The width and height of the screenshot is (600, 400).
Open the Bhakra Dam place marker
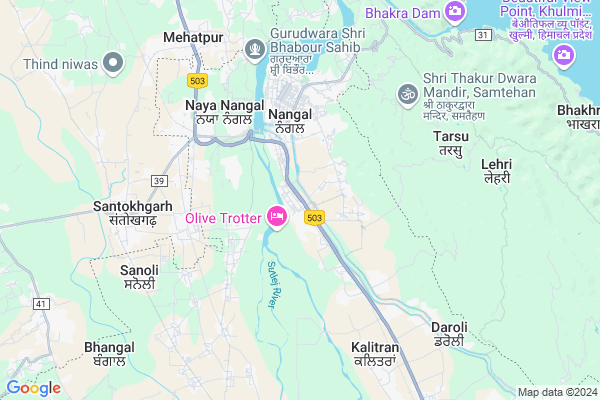(455, 13)
